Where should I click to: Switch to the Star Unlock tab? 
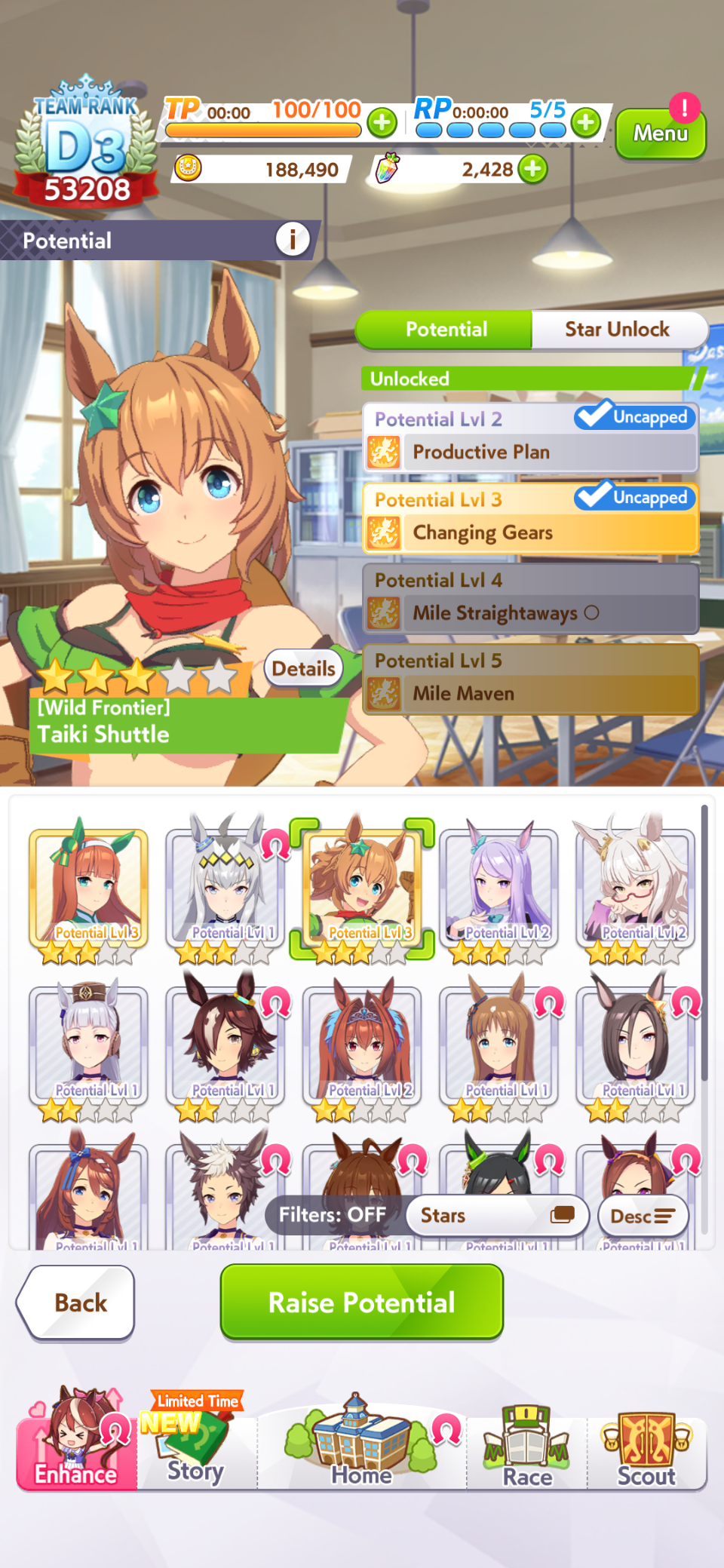pyautogui.click(x=617, y=330)
